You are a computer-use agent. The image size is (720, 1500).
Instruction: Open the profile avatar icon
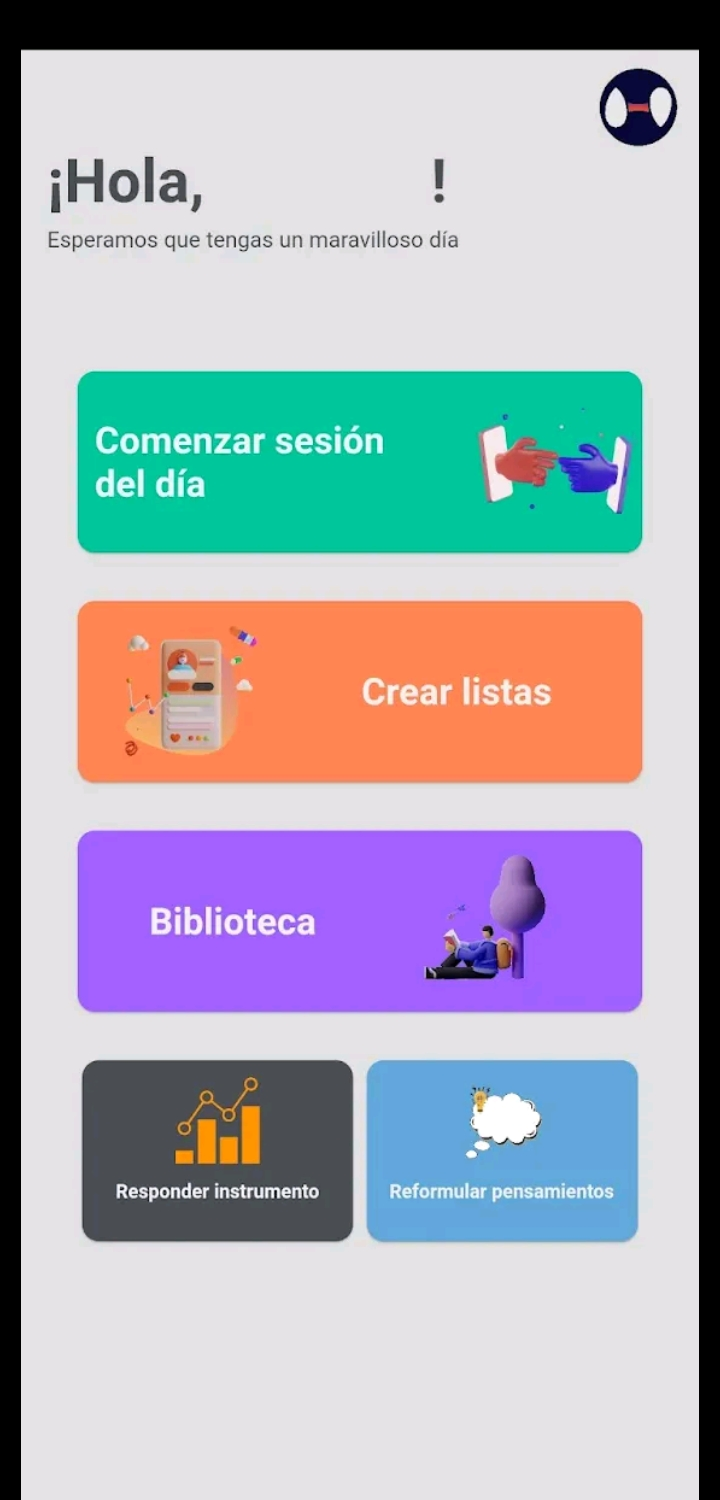click(637, 107)
